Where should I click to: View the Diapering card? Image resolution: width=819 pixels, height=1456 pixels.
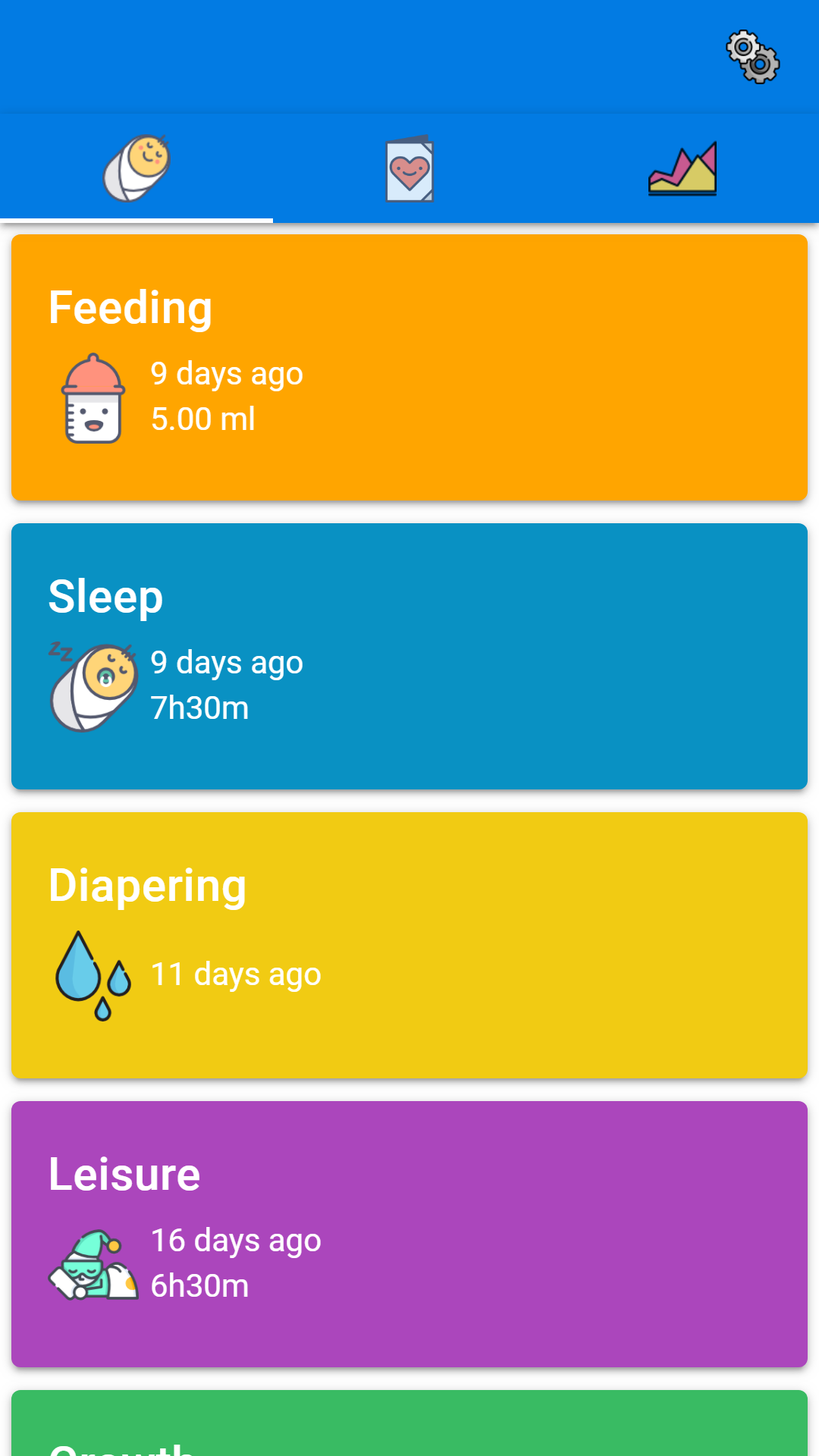click(409, 945)
